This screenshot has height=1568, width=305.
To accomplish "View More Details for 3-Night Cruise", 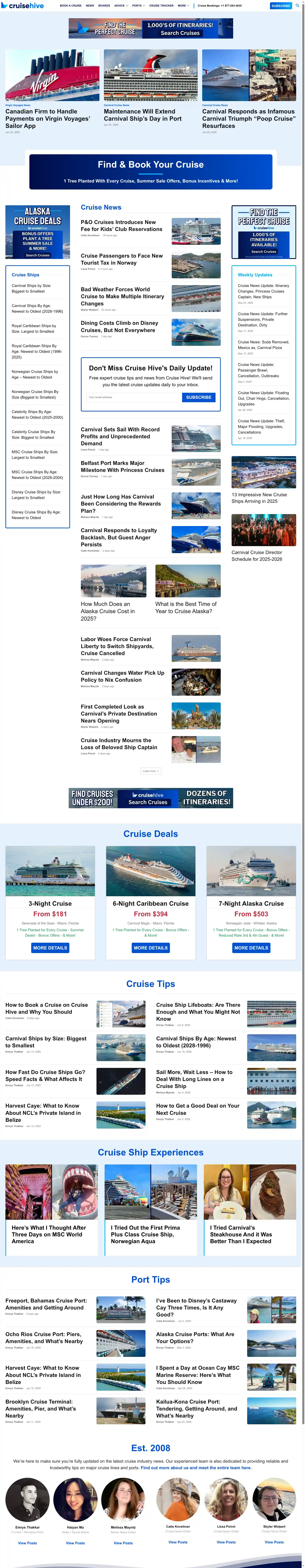I will pos(50,948).
